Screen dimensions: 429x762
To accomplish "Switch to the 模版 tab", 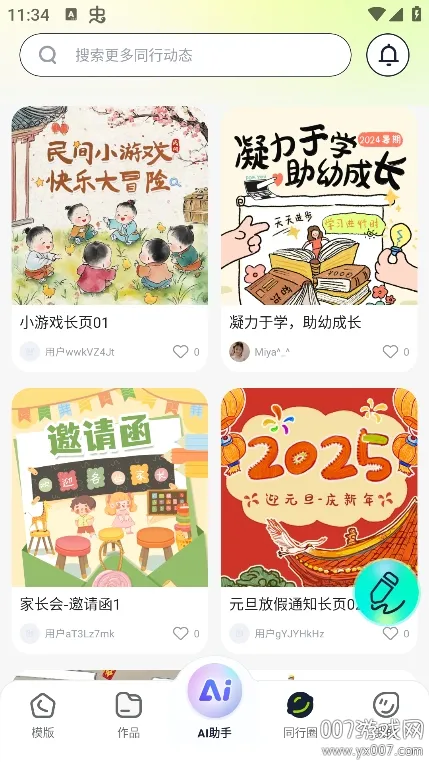I will point(43,715).
